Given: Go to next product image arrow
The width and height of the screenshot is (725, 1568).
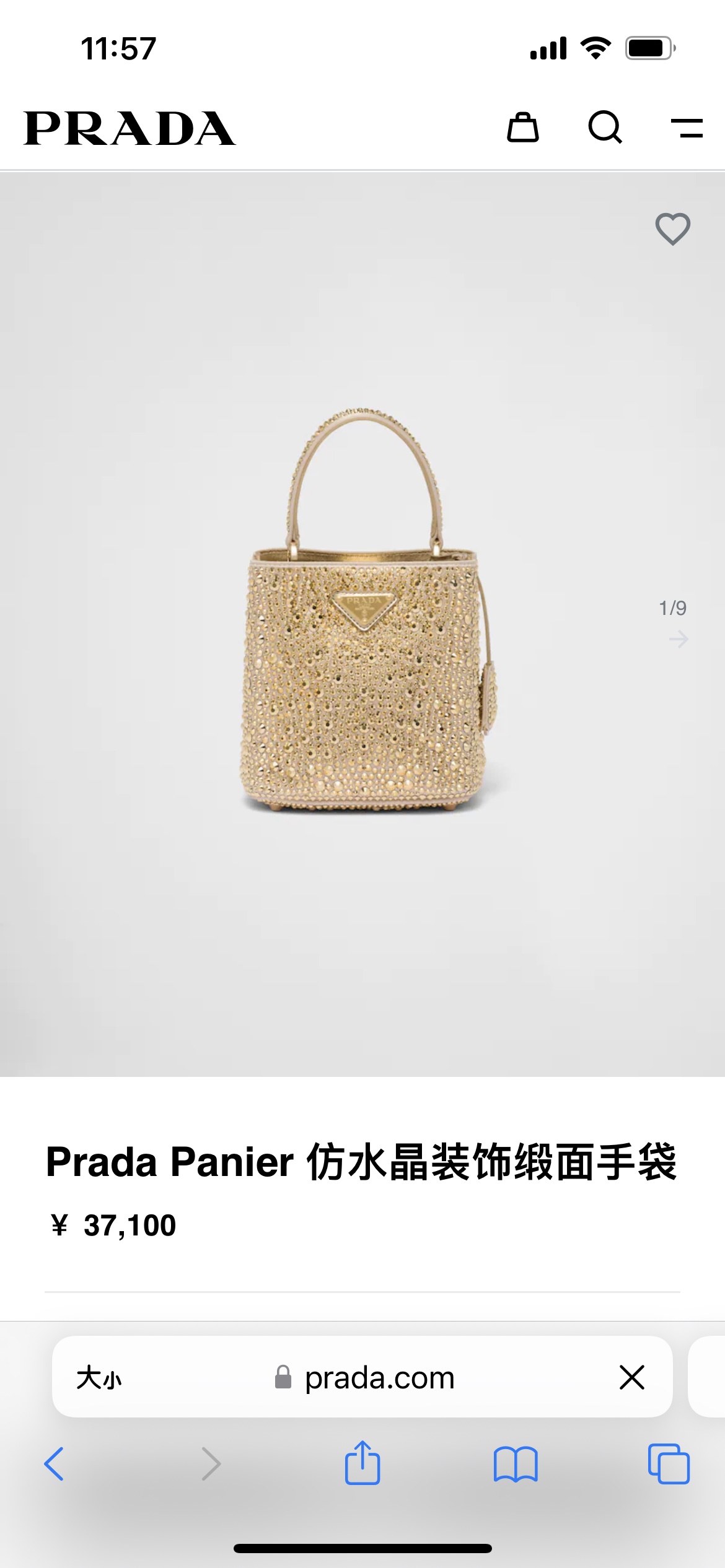Looking at the screenshot, I should [679, 639].
